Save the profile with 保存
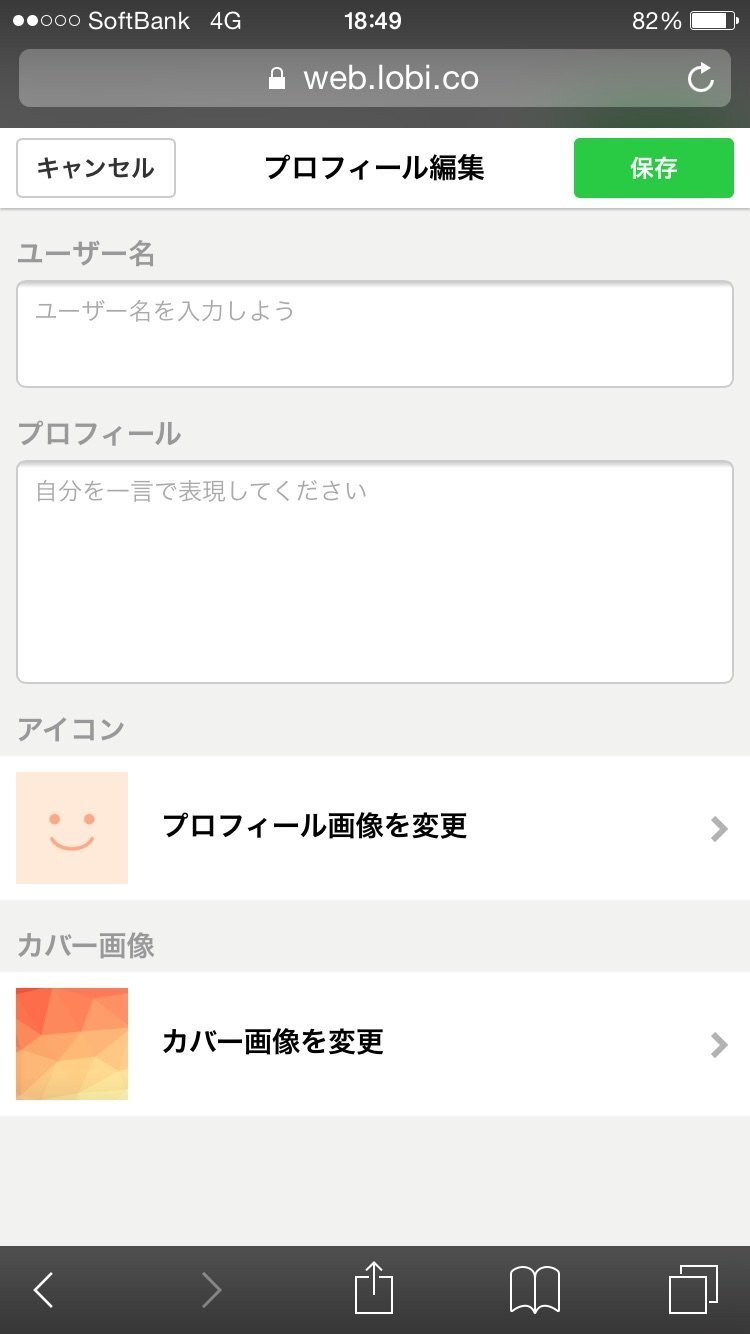 point(653,168)
